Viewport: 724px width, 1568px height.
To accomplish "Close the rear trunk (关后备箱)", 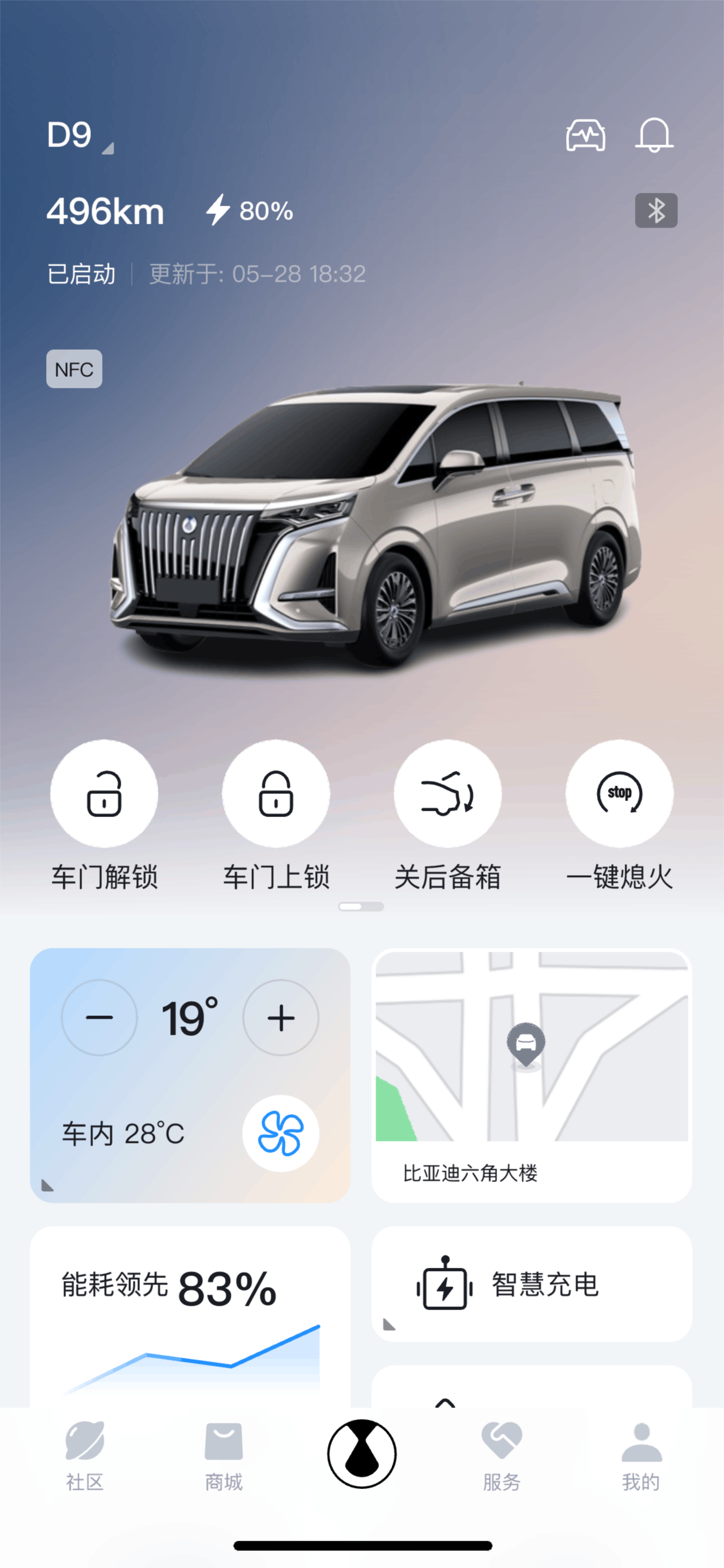I will tap(448, 794).
